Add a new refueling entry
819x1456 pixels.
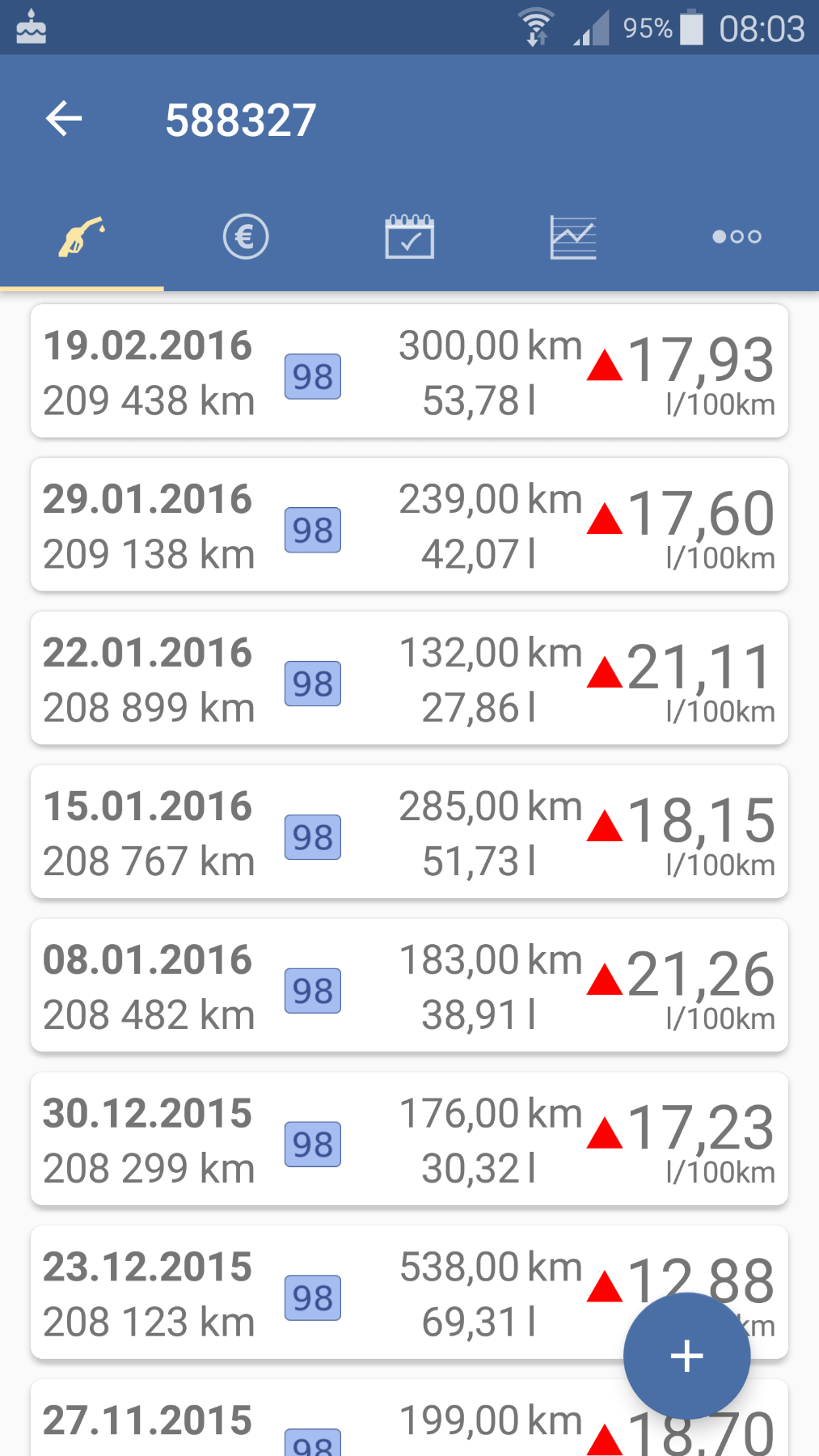coord(686,1356)
